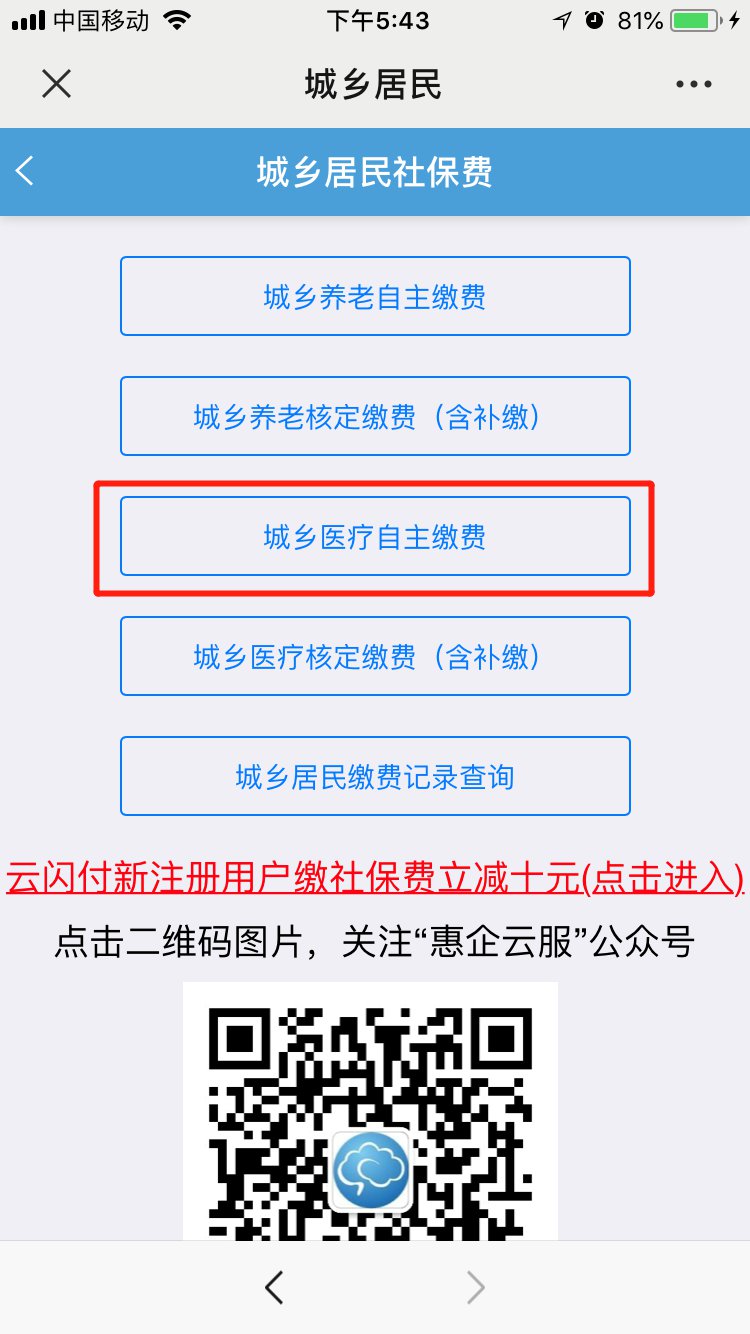Close the 城乡居民 web page
The height and width of the screenshot is (1334, 750).
pyautogui.click(x=57, y=85)
